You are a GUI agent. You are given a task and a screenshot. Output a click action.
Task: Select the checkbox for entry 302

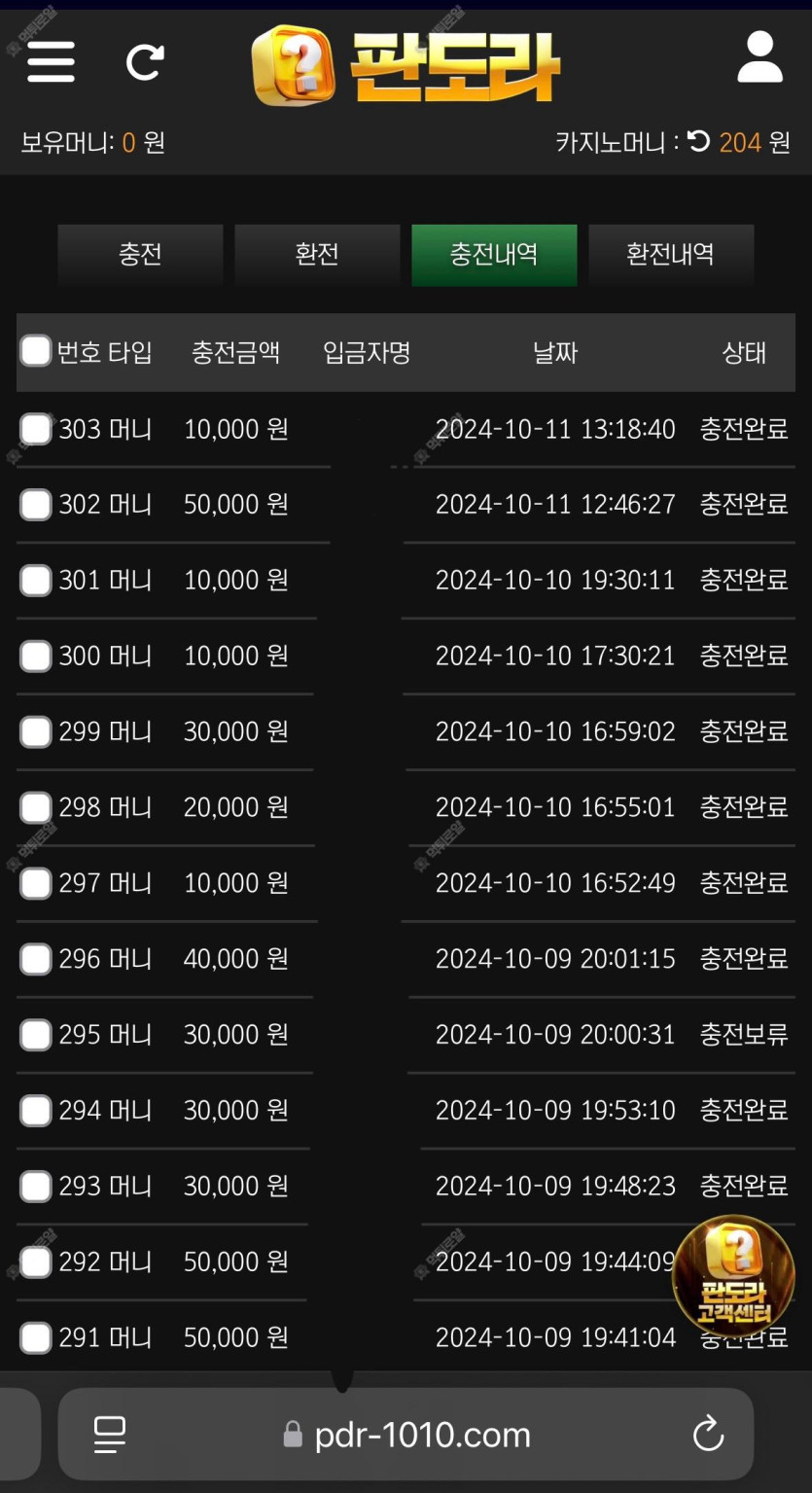tap(36, 505)
